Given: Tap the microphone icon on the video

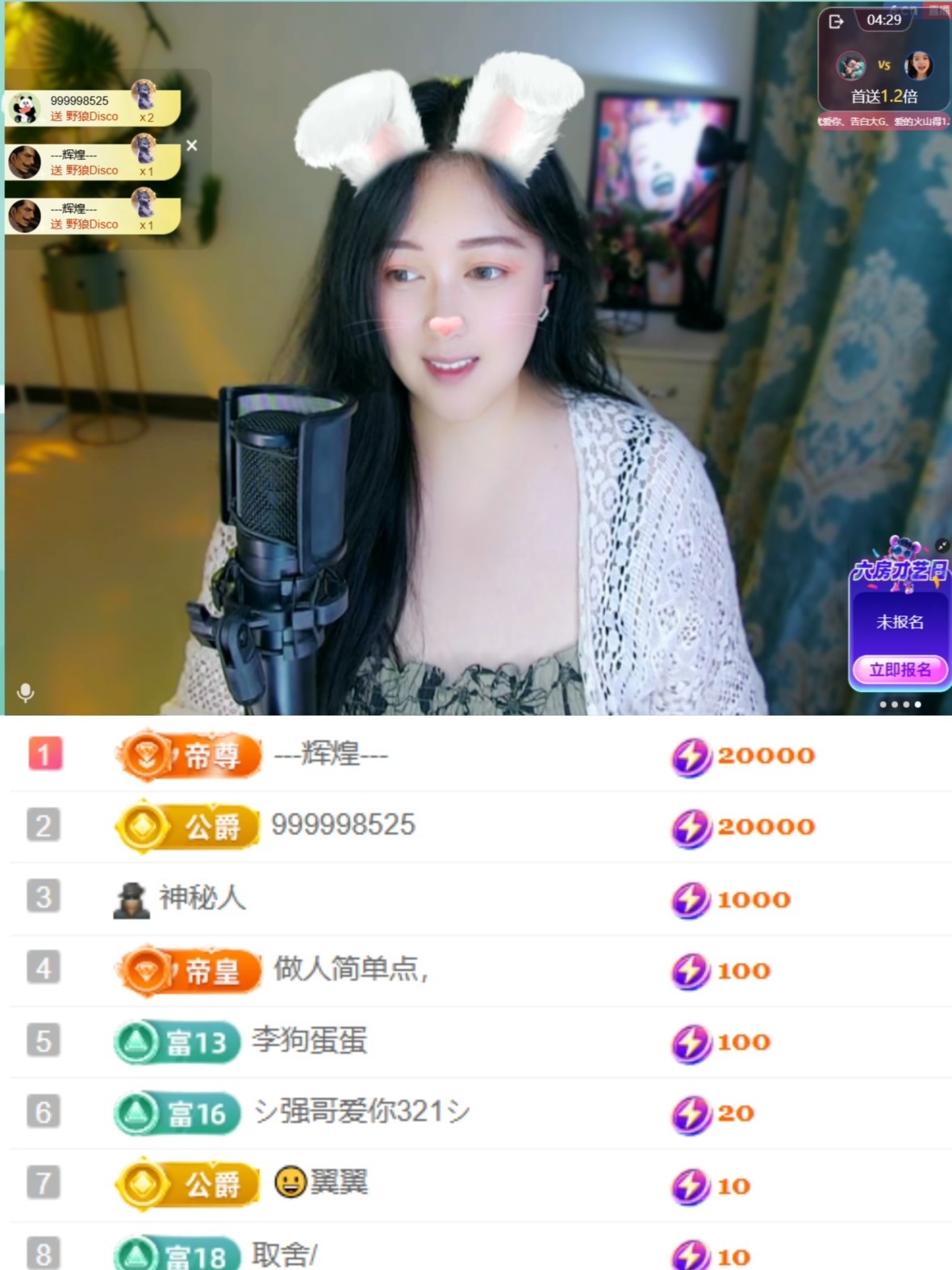Looking at the screenshot, I should coord(26,692).
